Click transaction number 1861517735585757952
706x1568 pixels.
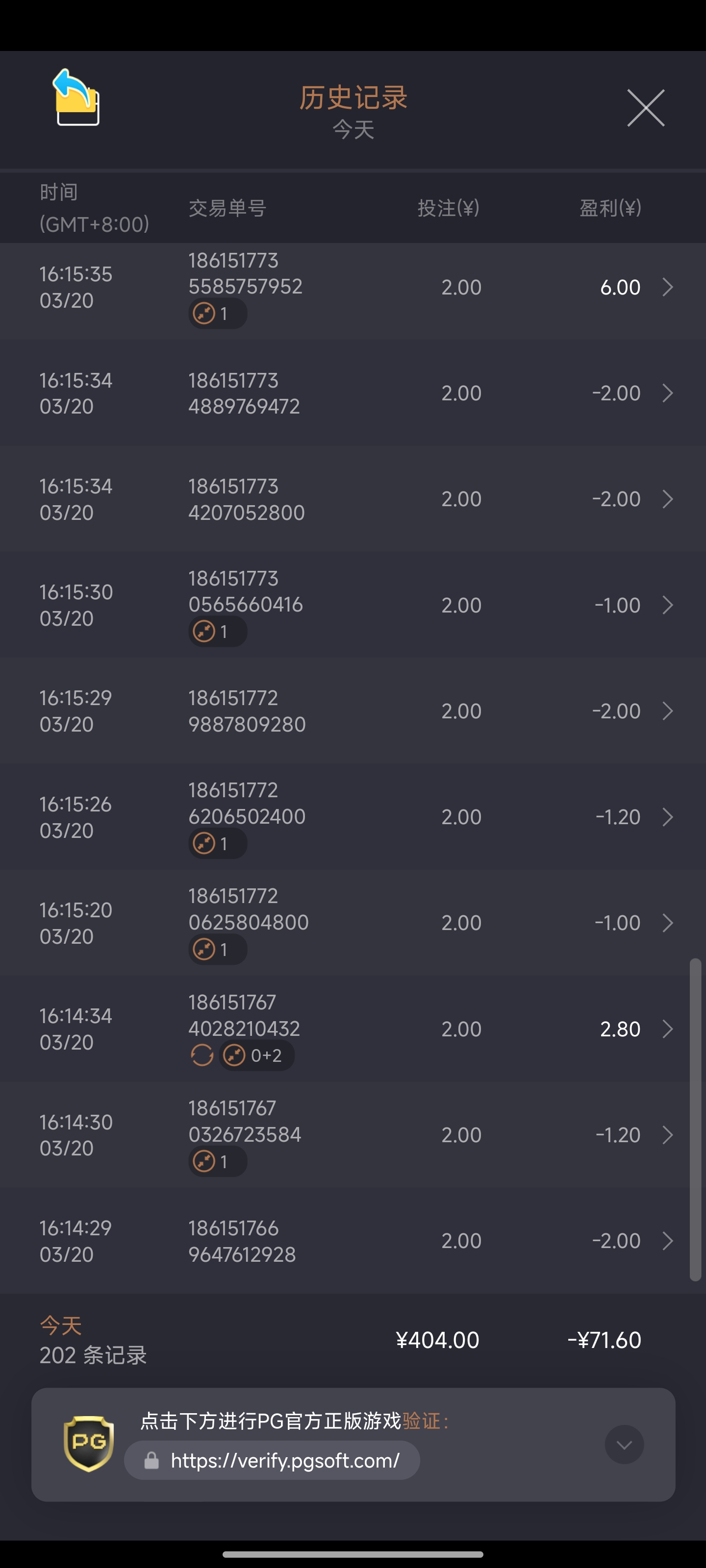coord(246,273)
